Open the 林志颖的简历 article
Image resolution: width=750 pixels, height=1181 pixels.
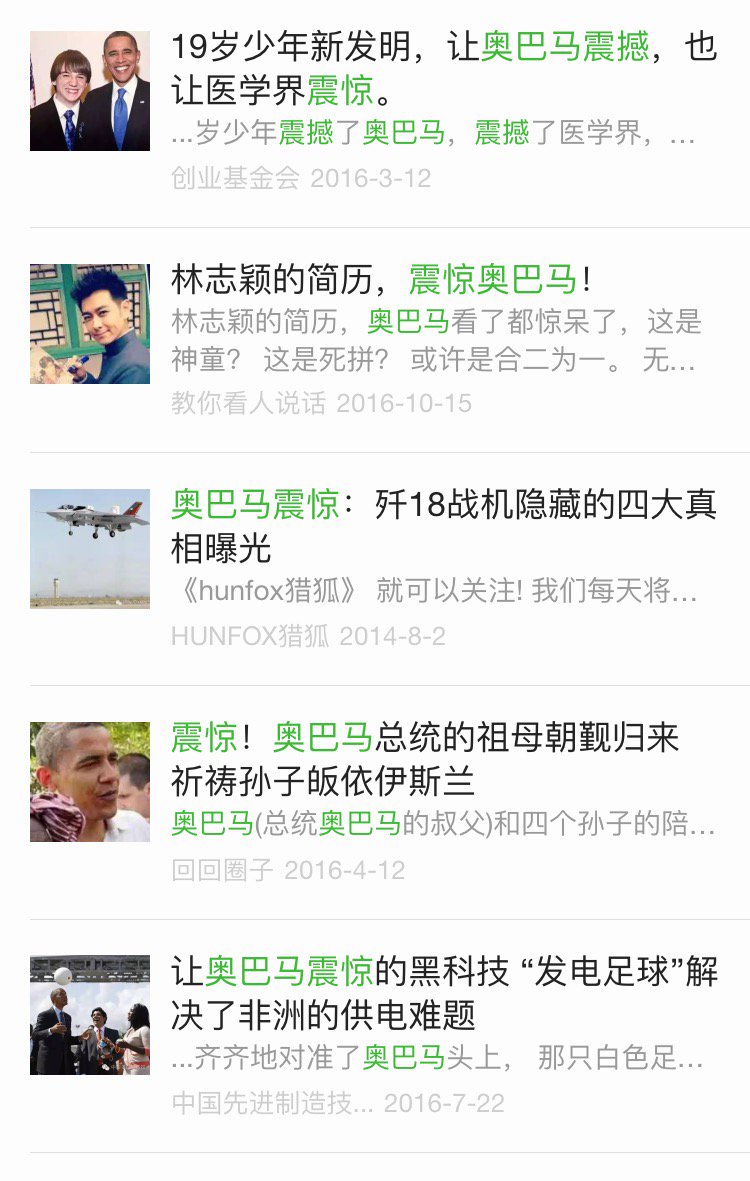click(x=380, y=279)
